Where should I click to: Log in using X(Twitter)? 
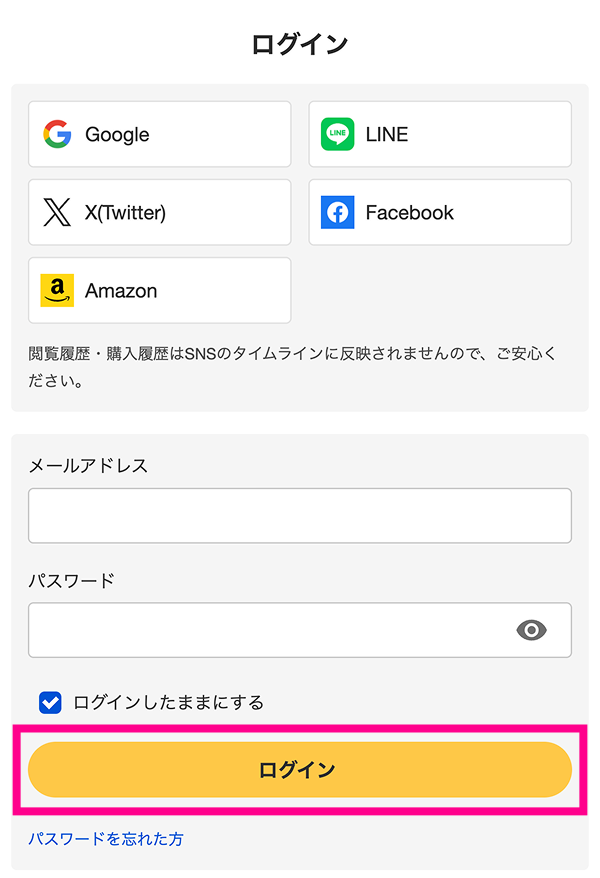coord(160,212)
